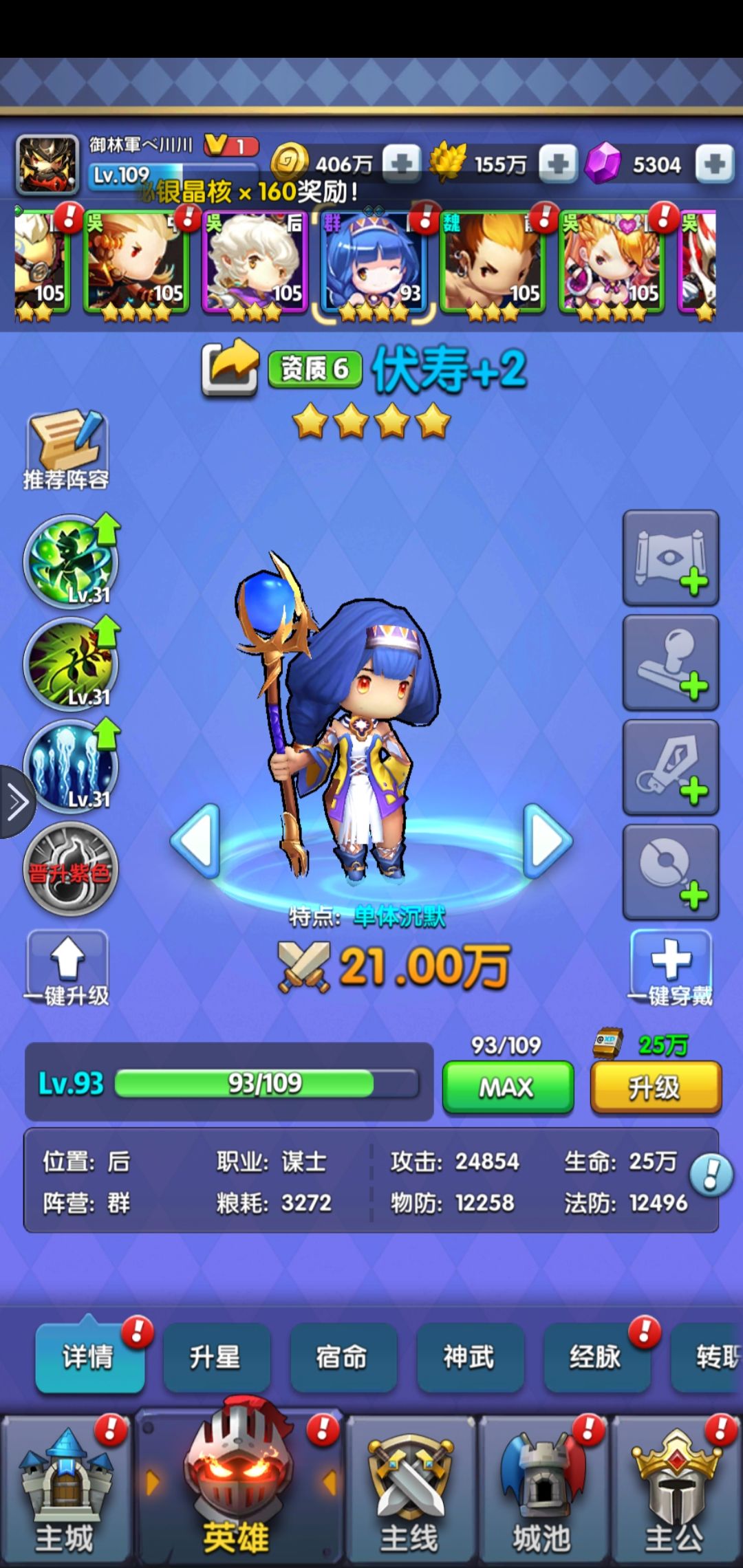
Task: Open the 升星 star-up tab
Action: tap(217, 1358)
